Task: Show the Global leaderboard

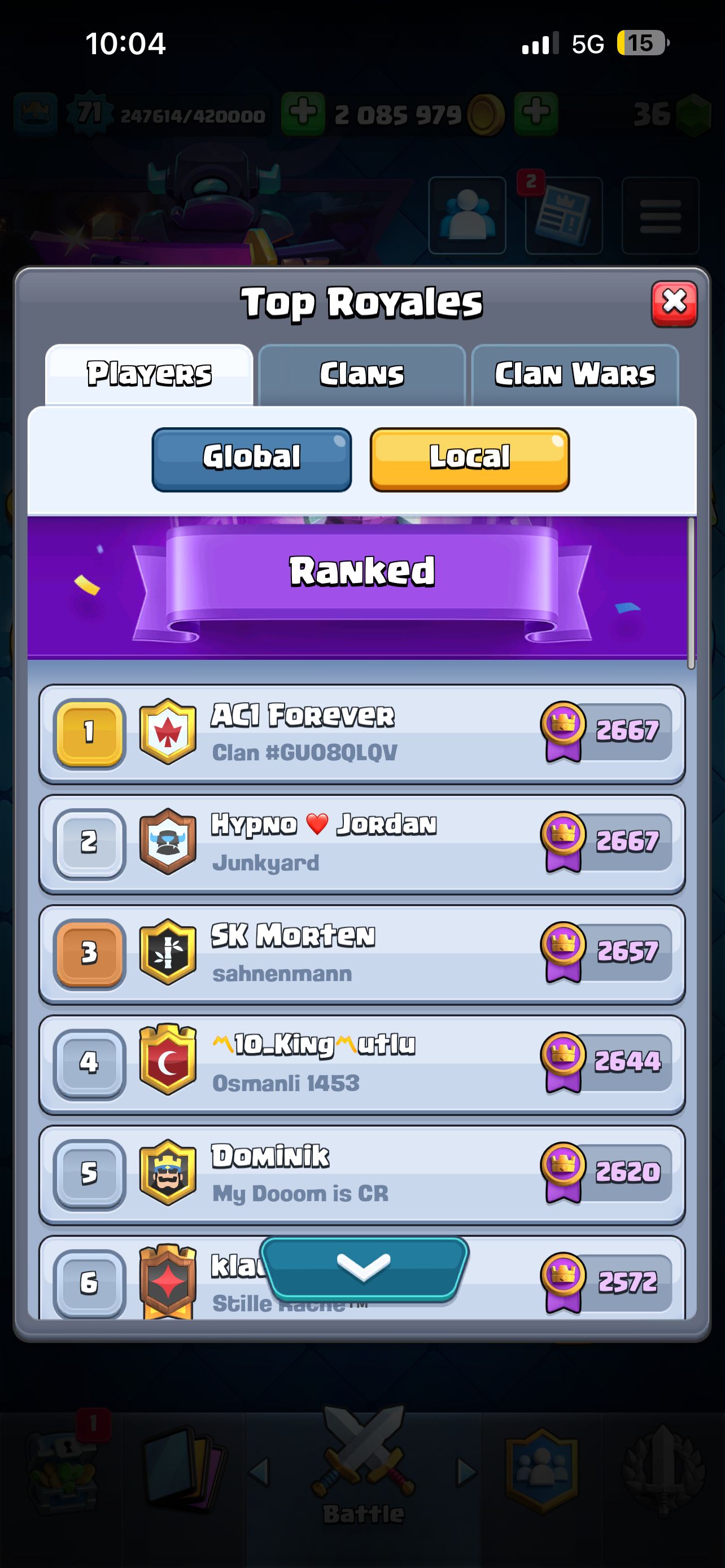Action: [x=251, y=459]
